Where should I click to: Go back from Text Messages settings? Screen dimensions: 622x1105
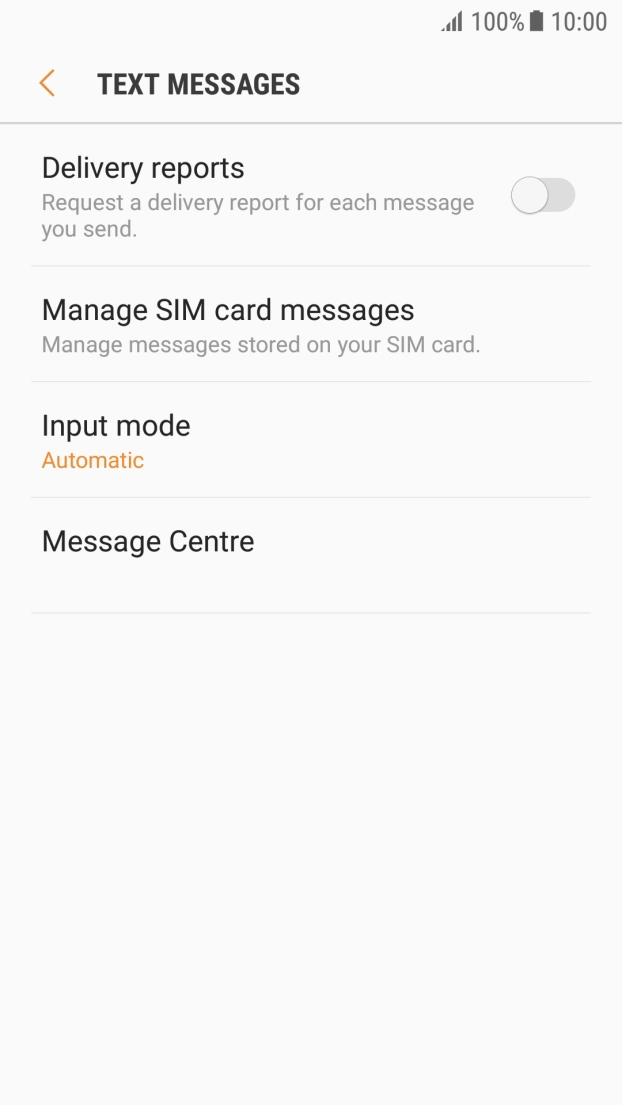click(x=47, y=84)
